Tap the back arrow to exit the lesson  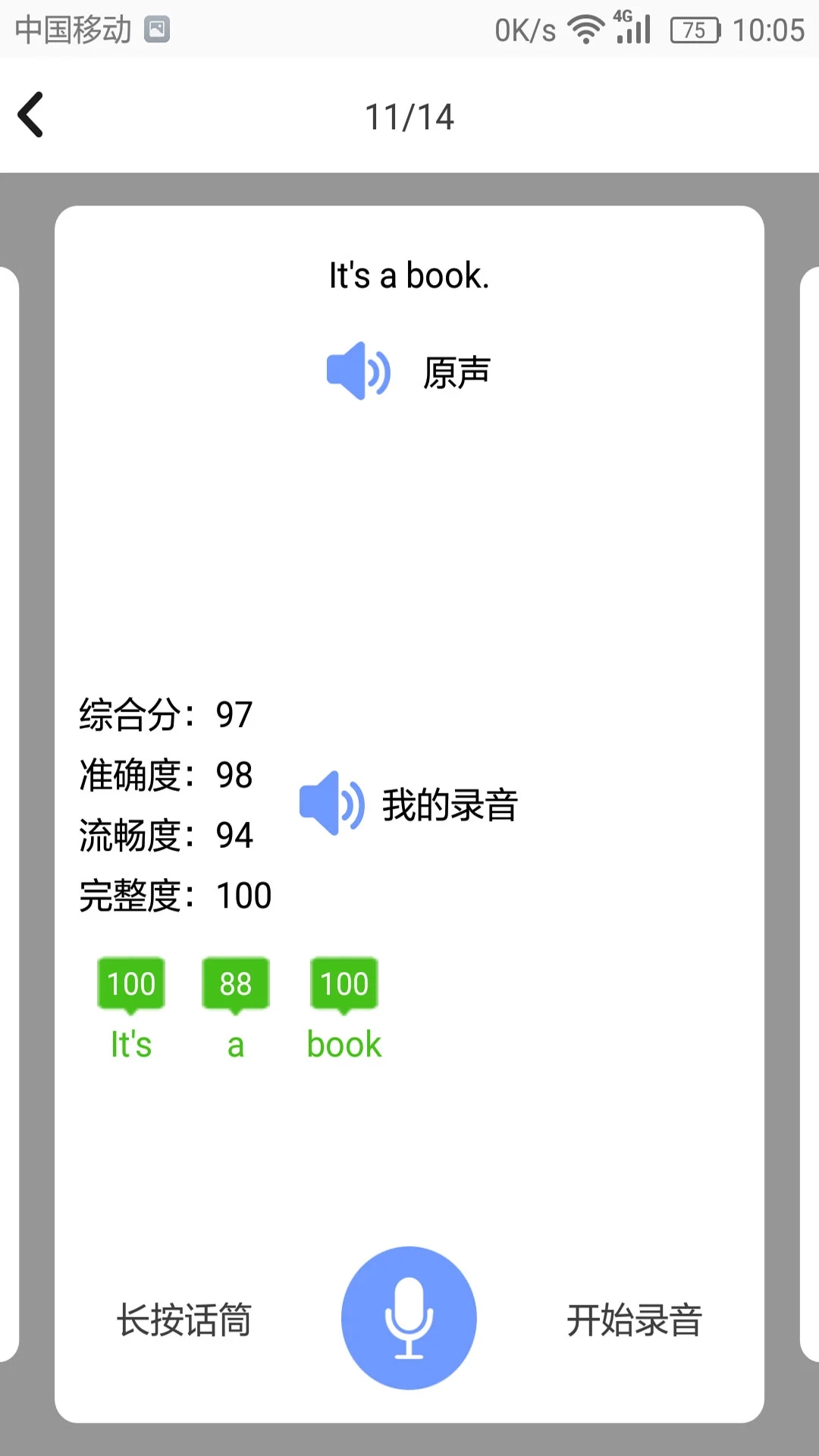click(x=30, y=115)
